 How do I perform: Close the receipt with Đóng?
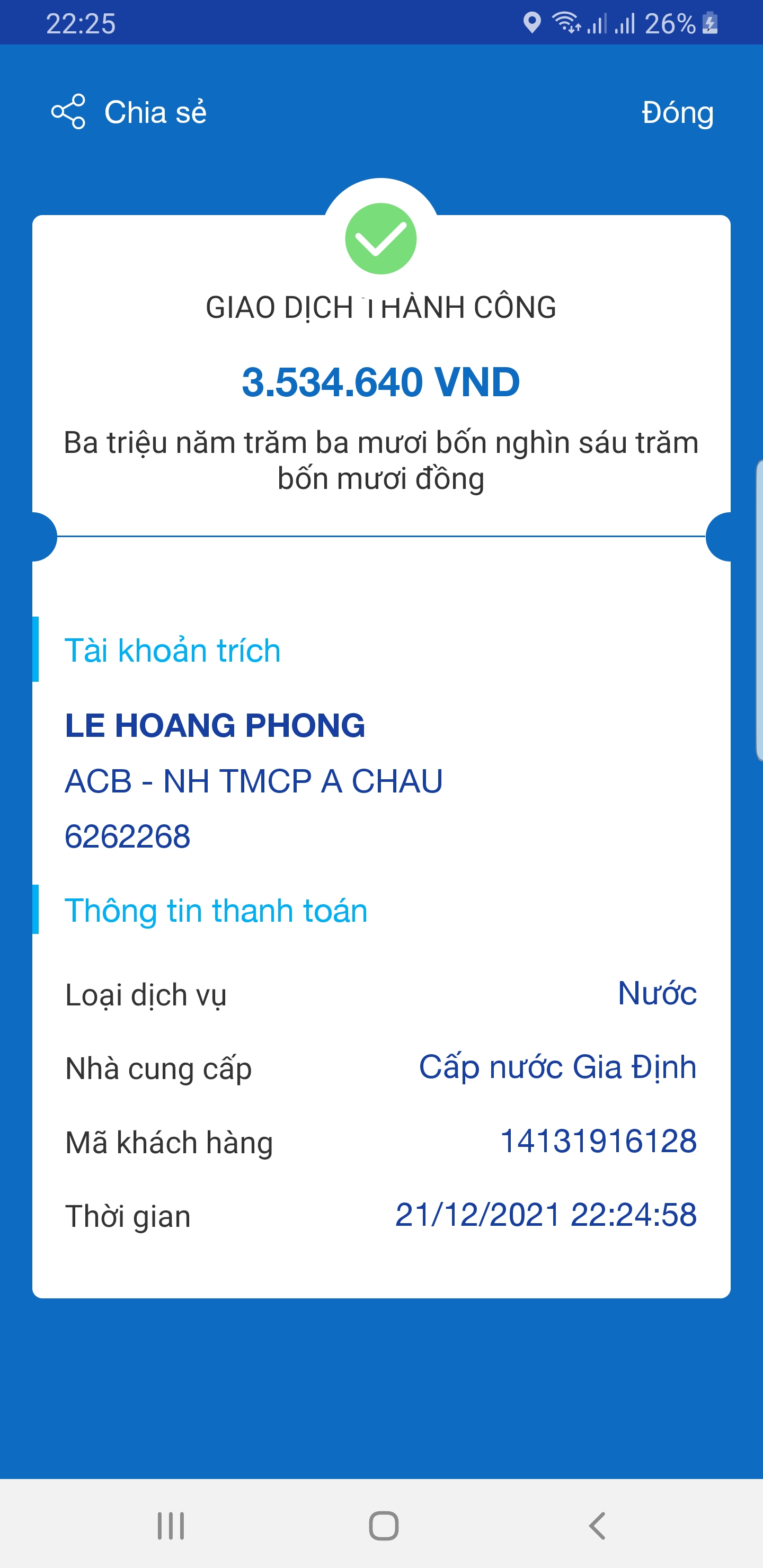pos(677,113)
